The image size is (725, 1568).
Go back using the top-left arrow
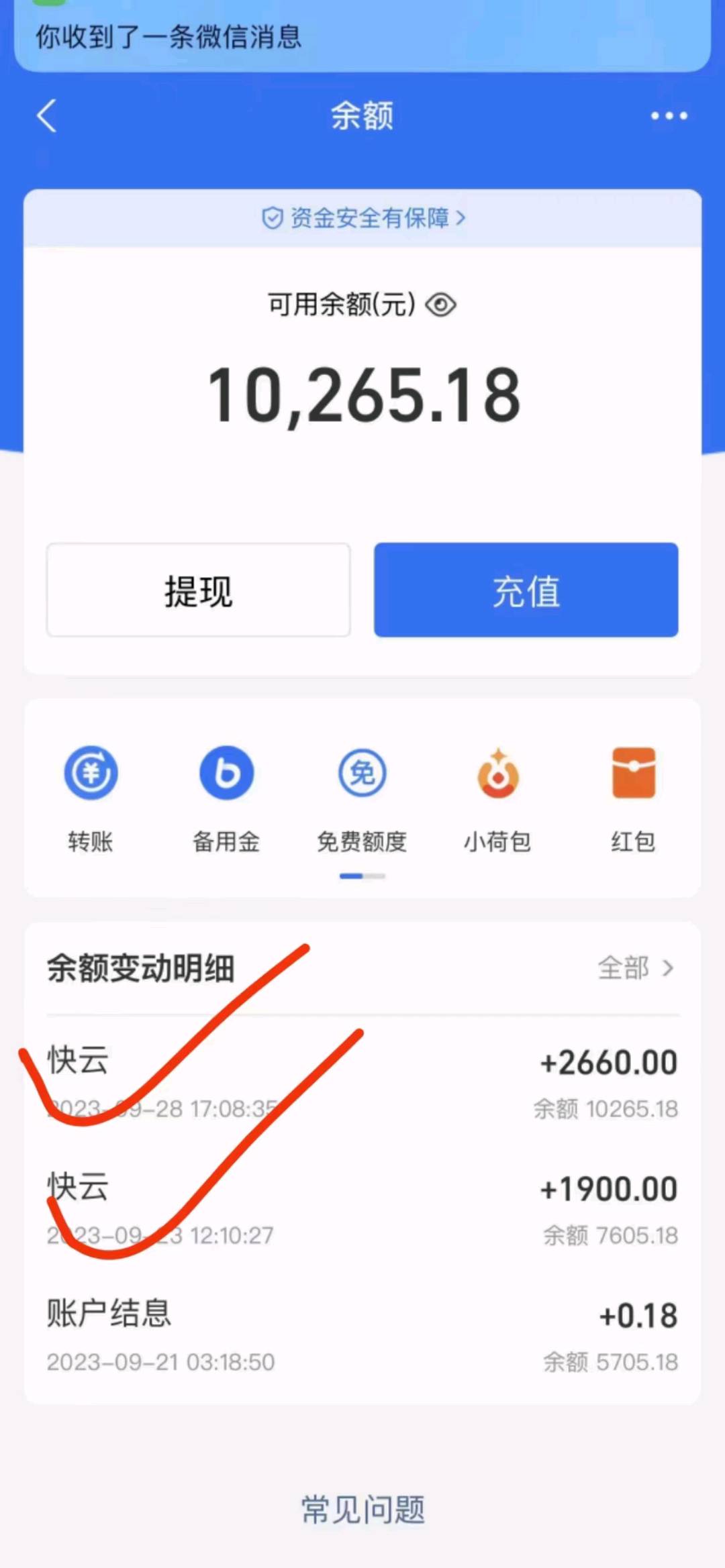[x=47, y=116]
